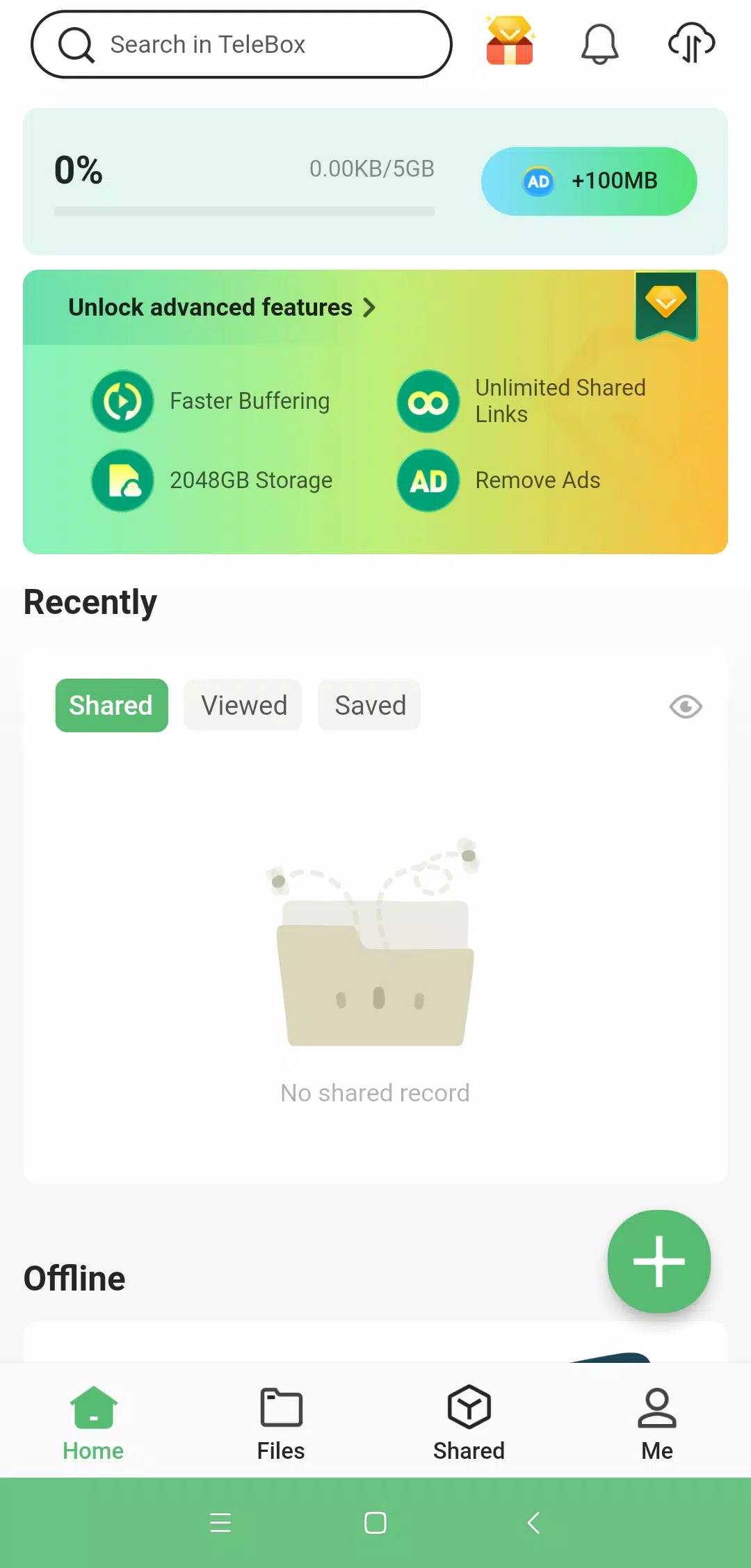The height and width of the screenshot is (1568, 751).
Task: Select the Shared chip under Recently
Action: [111, 705]
